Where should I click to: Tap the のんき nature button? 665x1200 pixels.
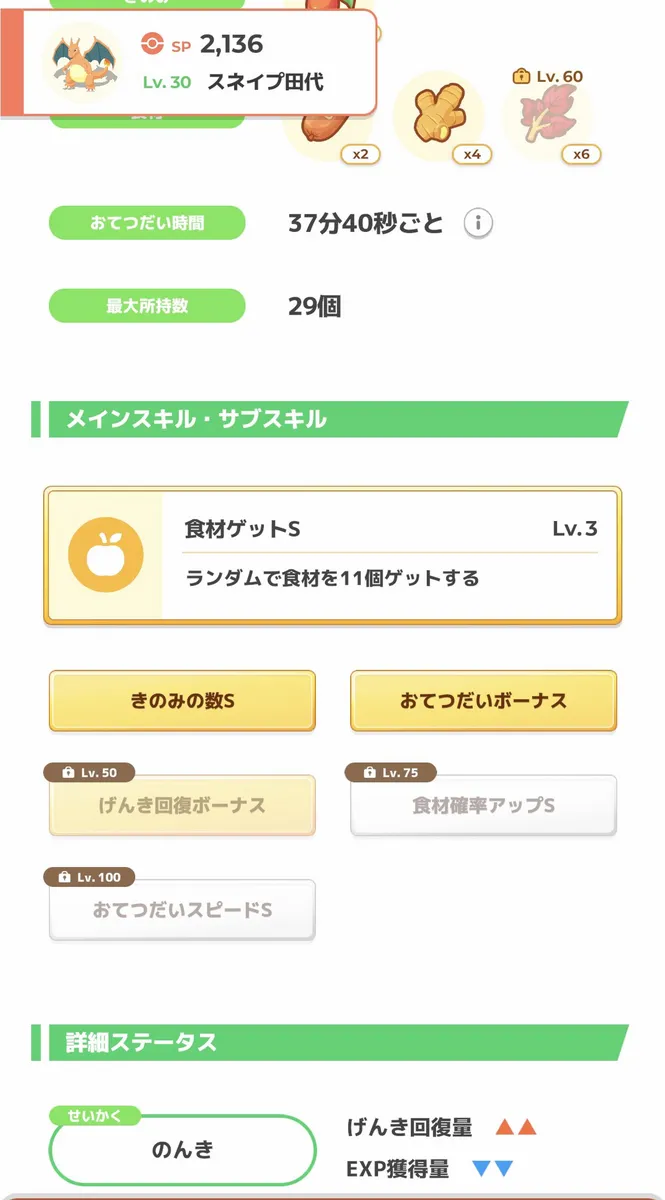pos(182,1149)
